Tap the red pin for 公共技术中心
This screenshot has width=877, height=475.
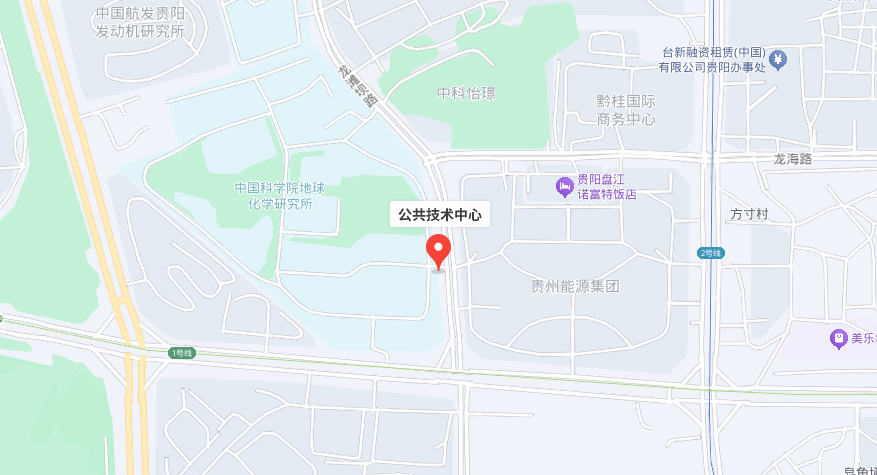pyautogui.click(x=439, y=248)
